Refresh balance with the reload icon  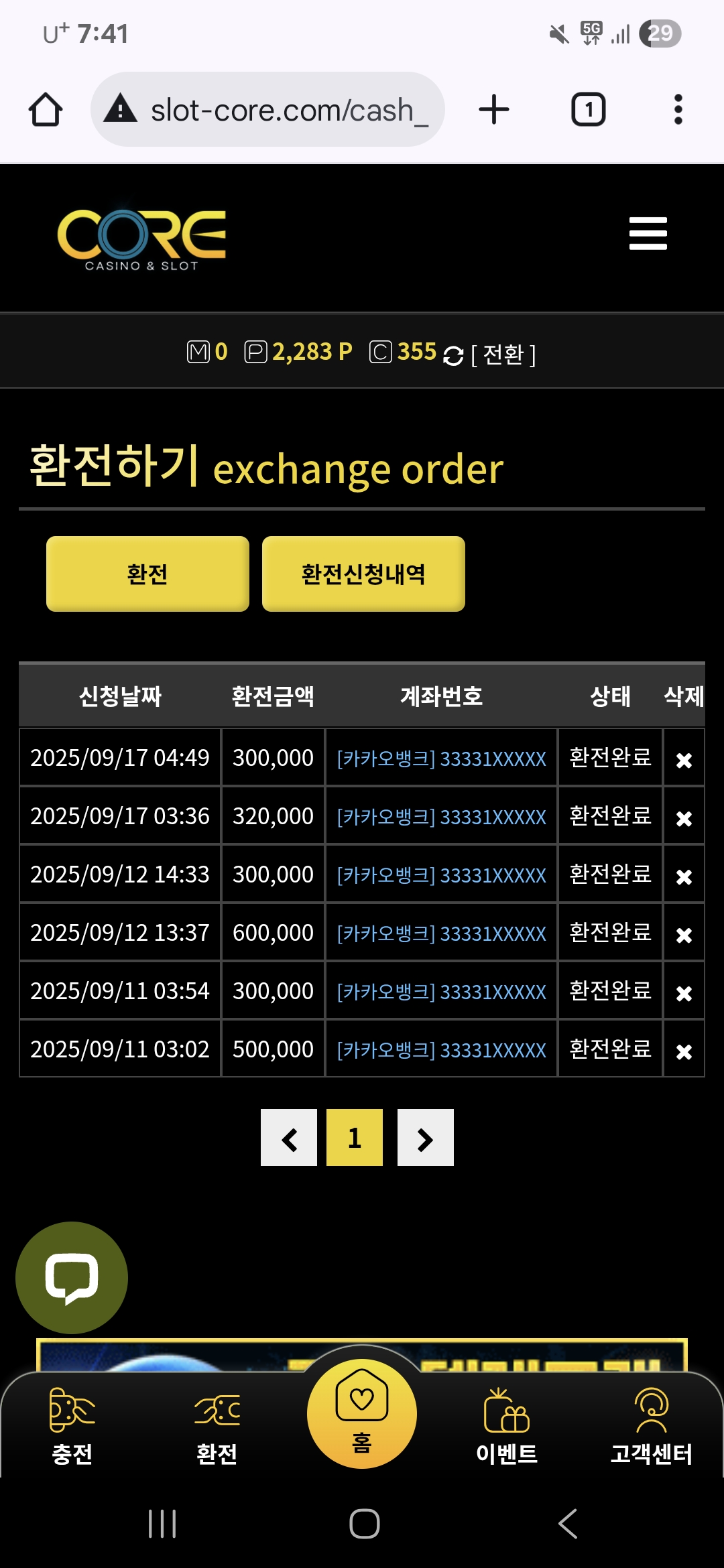(x=453, y=356)
